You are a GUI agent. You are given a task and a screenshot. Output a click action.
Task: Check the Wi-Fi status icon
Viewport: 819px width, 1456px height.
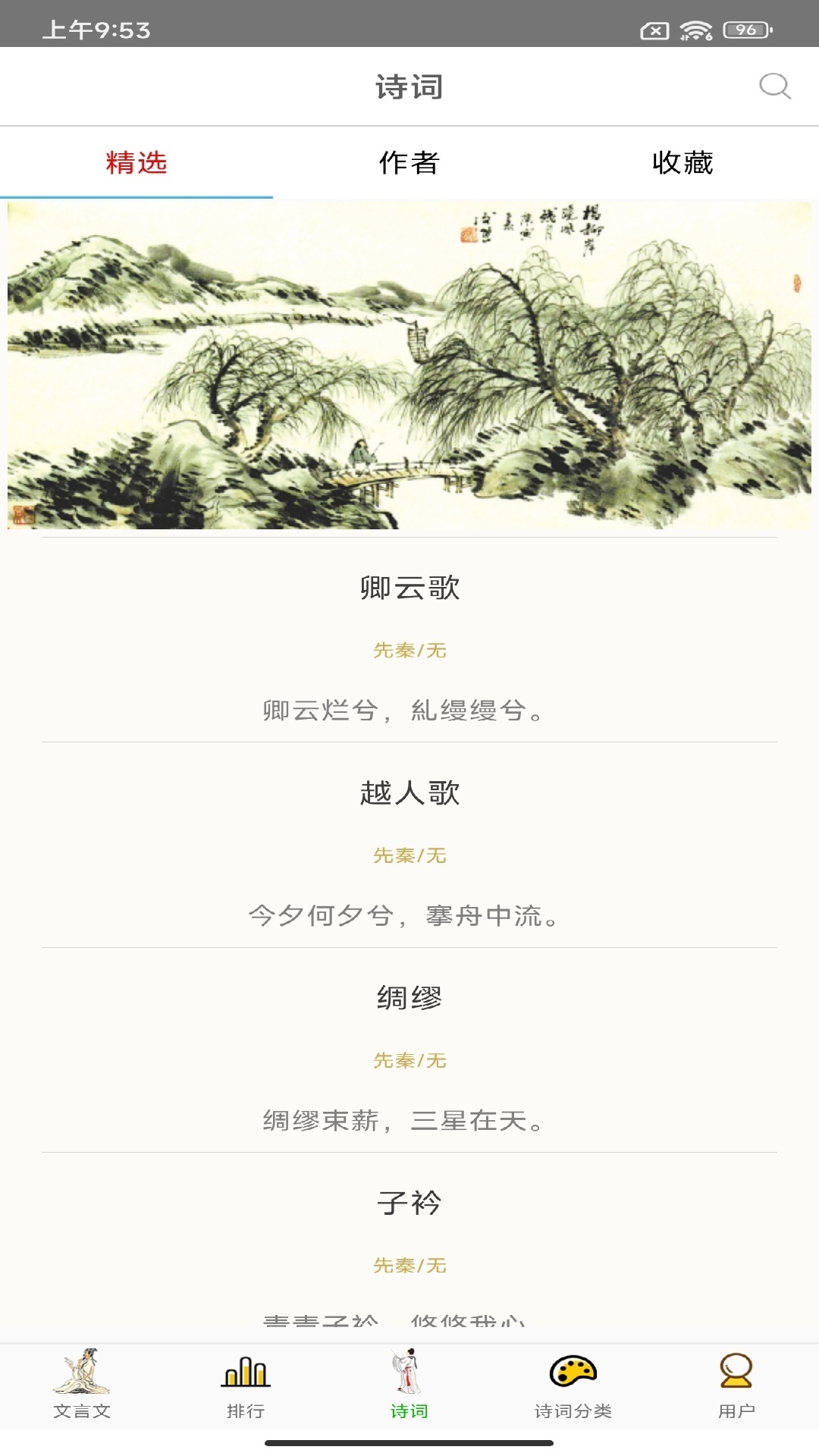pos(695,32)
